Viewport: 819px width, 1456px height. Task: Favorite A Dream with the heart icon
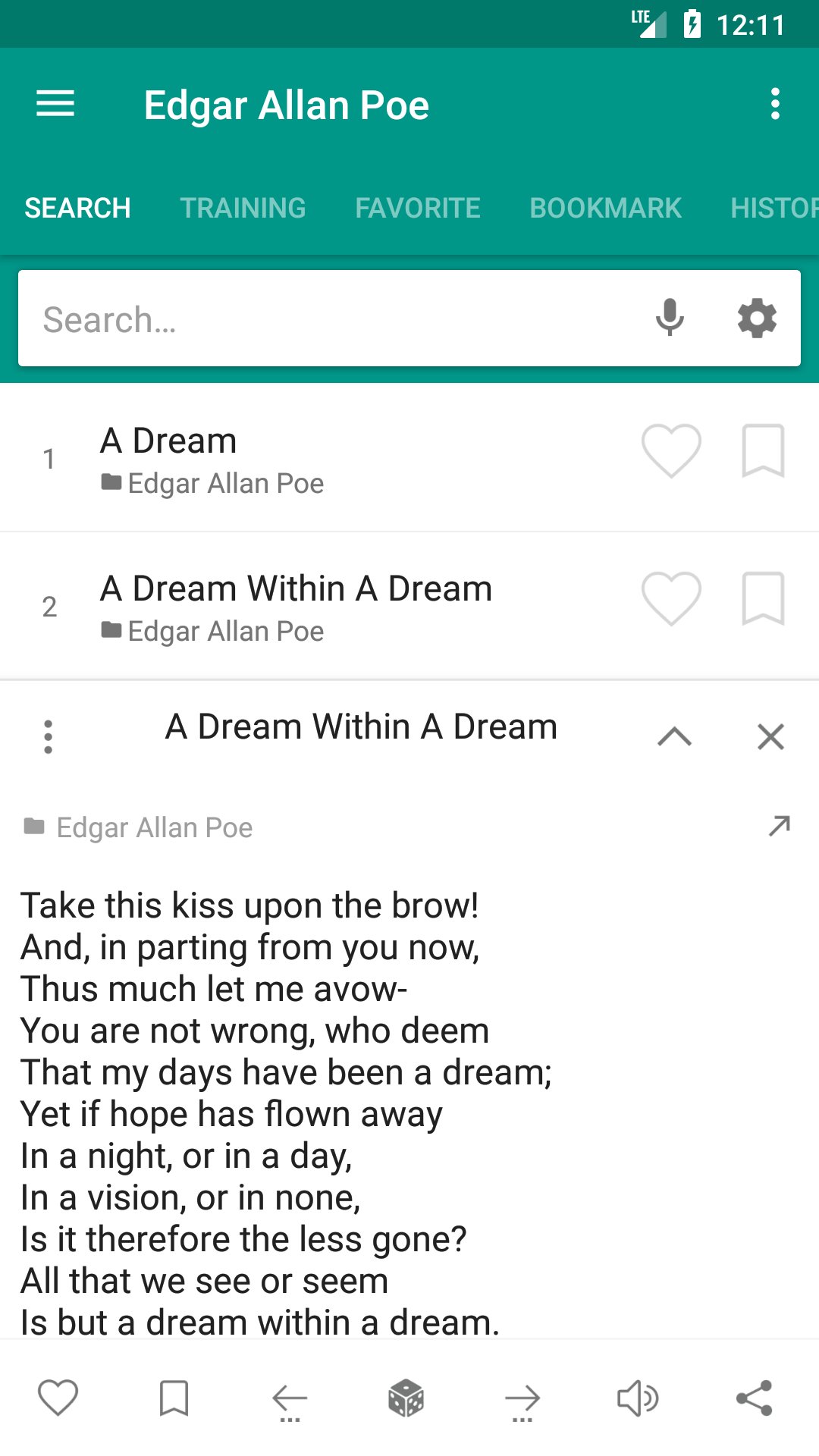pyautogui.click(x=671, y=451)
